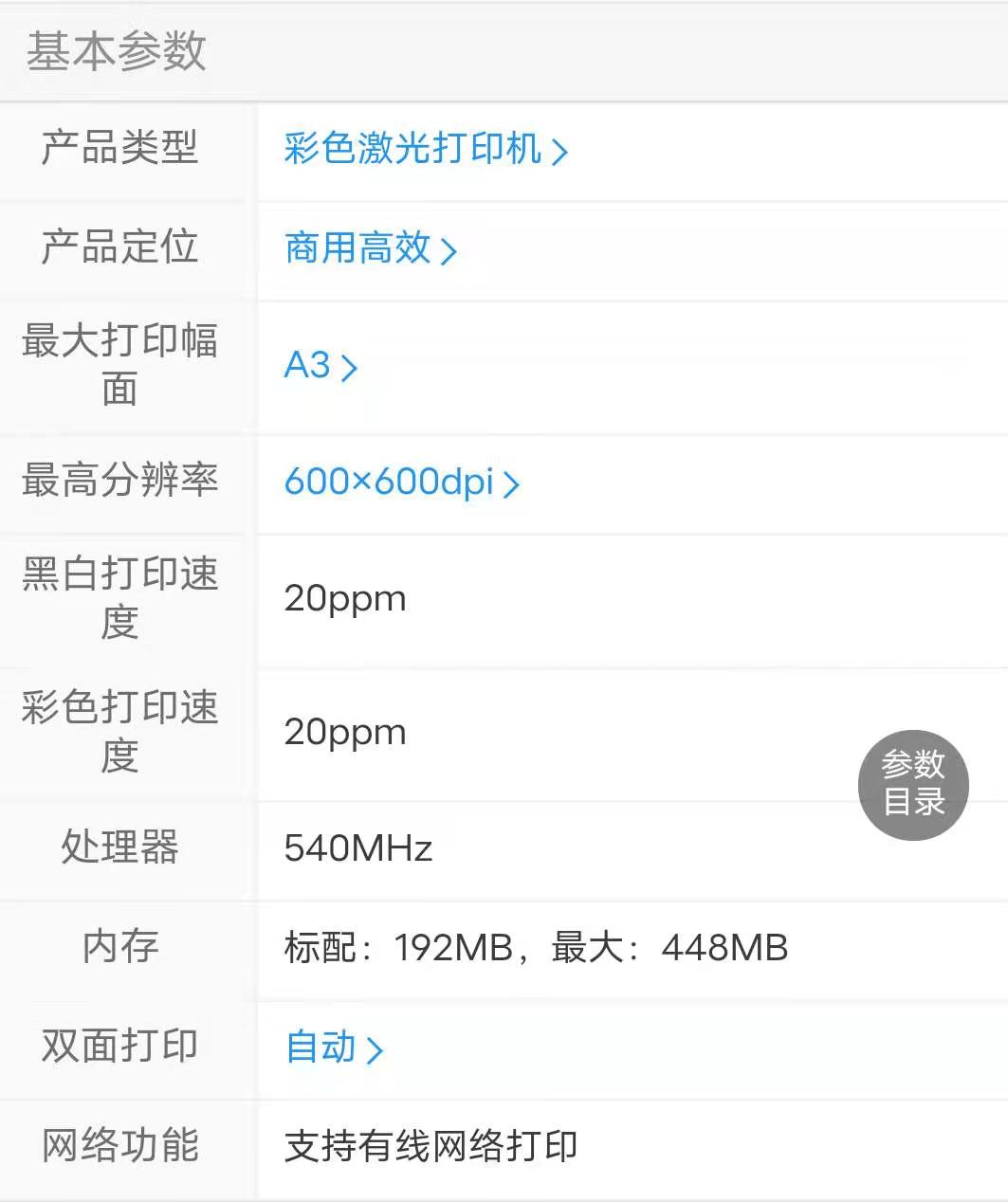Select the A3 print format link
1008x1202 pixels.
pos(320,366)
